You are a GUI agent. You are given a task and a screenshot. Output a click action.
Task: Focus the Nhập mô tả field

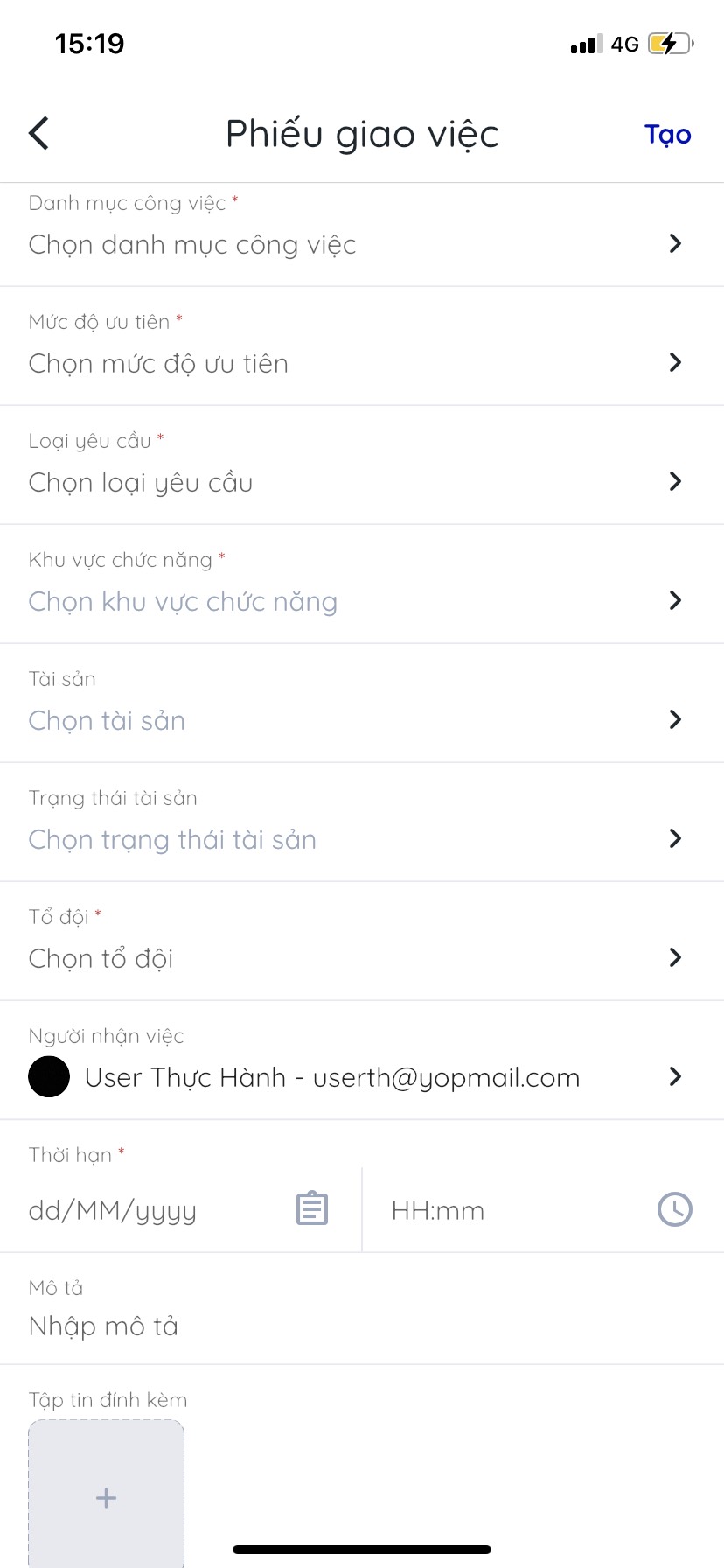(x=361, y=1326)
